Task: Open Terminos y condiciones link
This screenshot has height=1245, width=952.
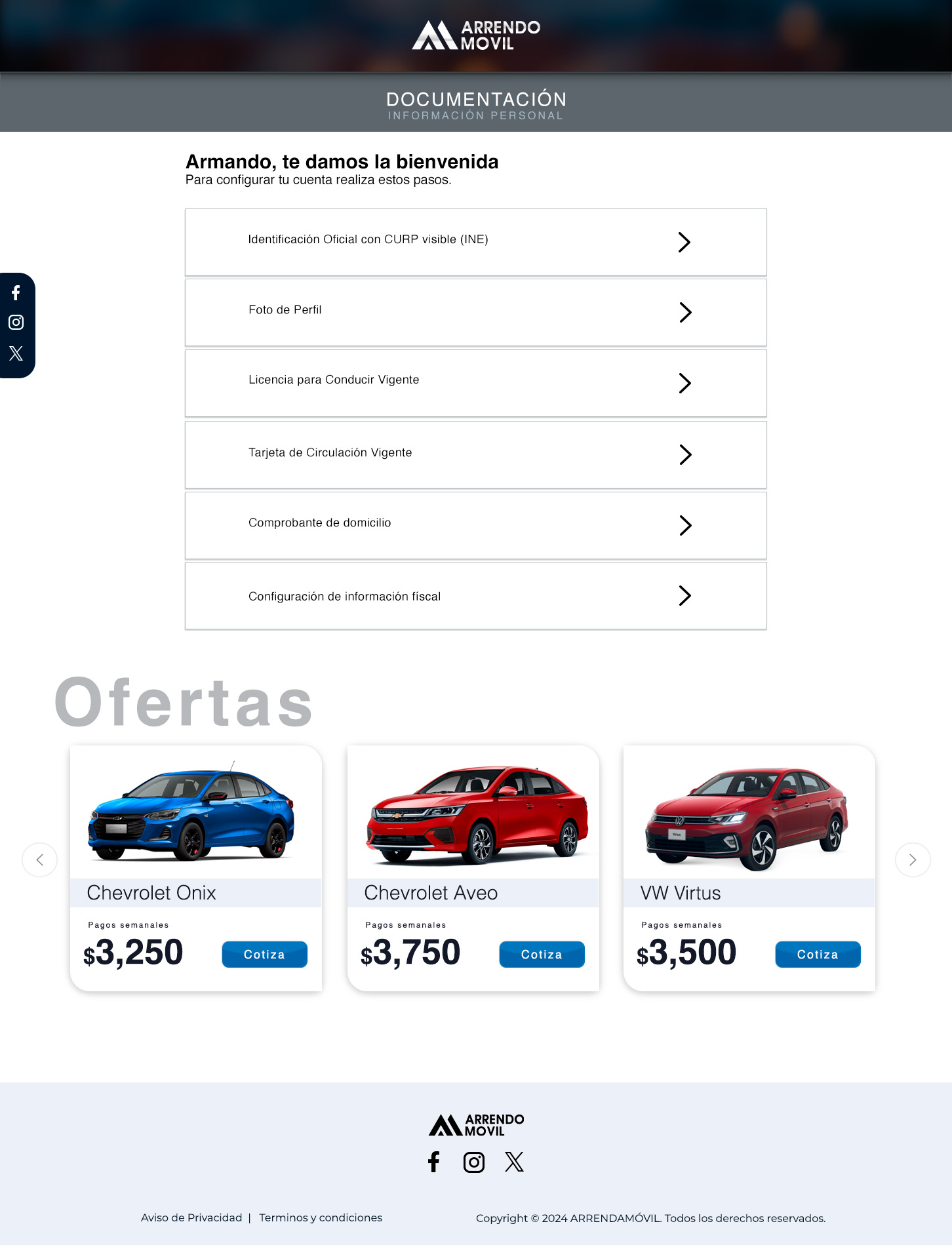Action: coord(321,1217)
